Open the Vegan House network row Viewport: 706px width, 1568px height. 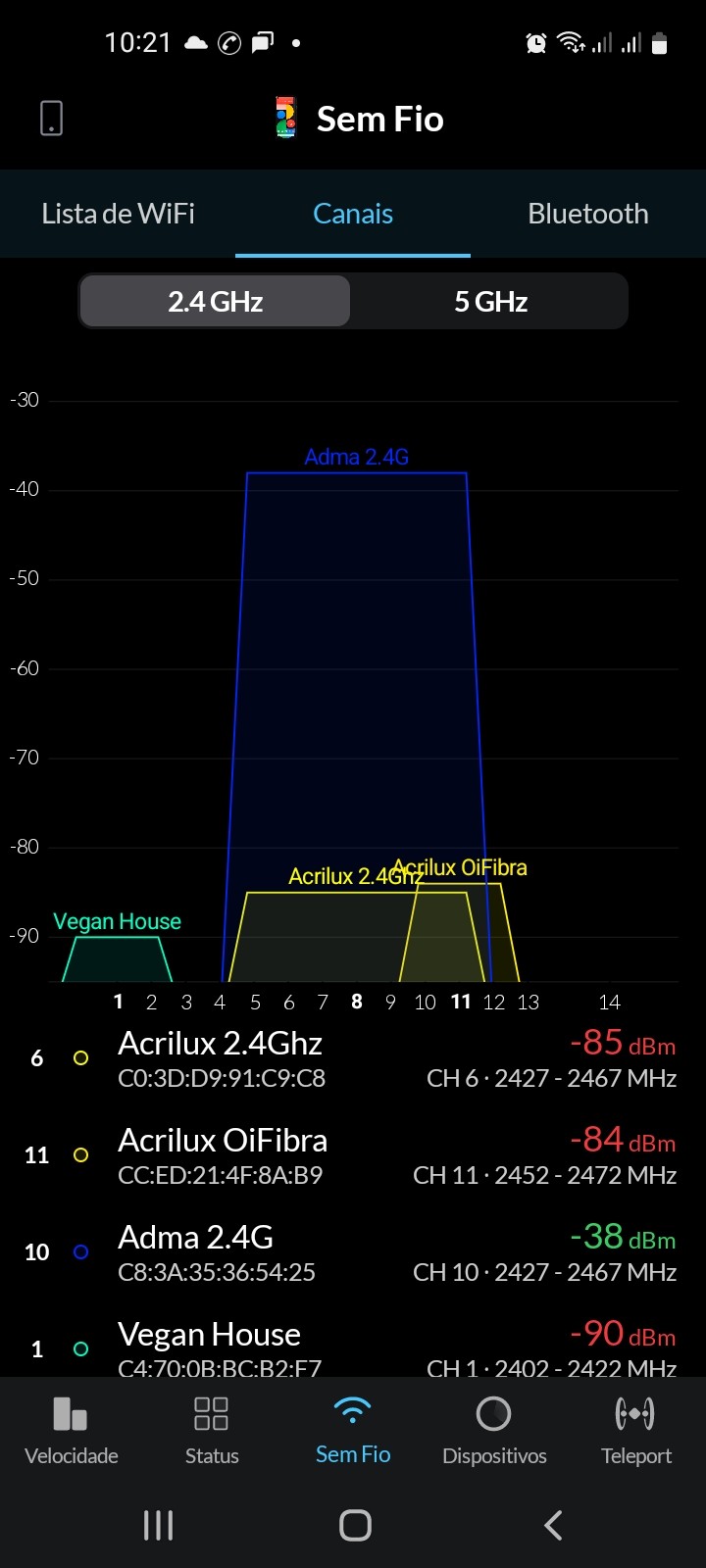click(353, 1347)
